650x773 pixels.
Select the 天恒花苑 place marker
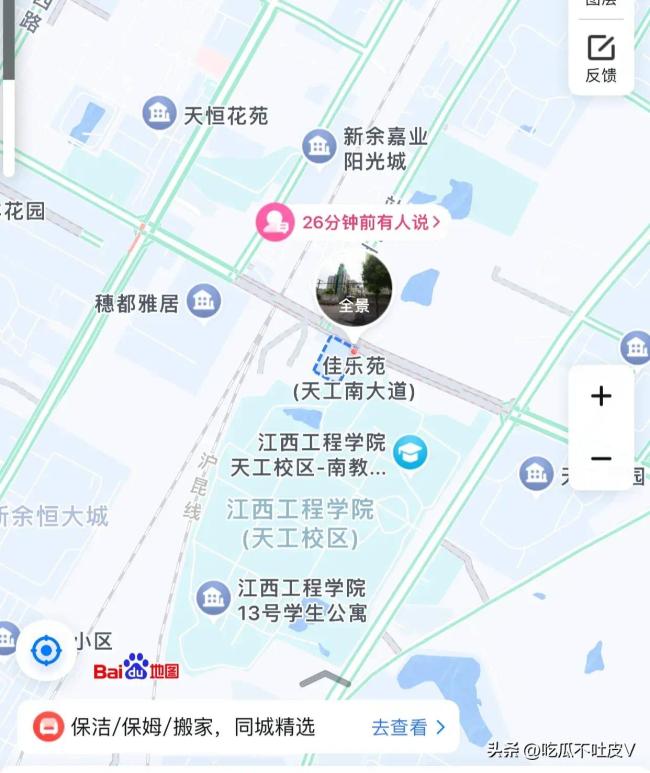pyautogui.click(x=159, y=114)
